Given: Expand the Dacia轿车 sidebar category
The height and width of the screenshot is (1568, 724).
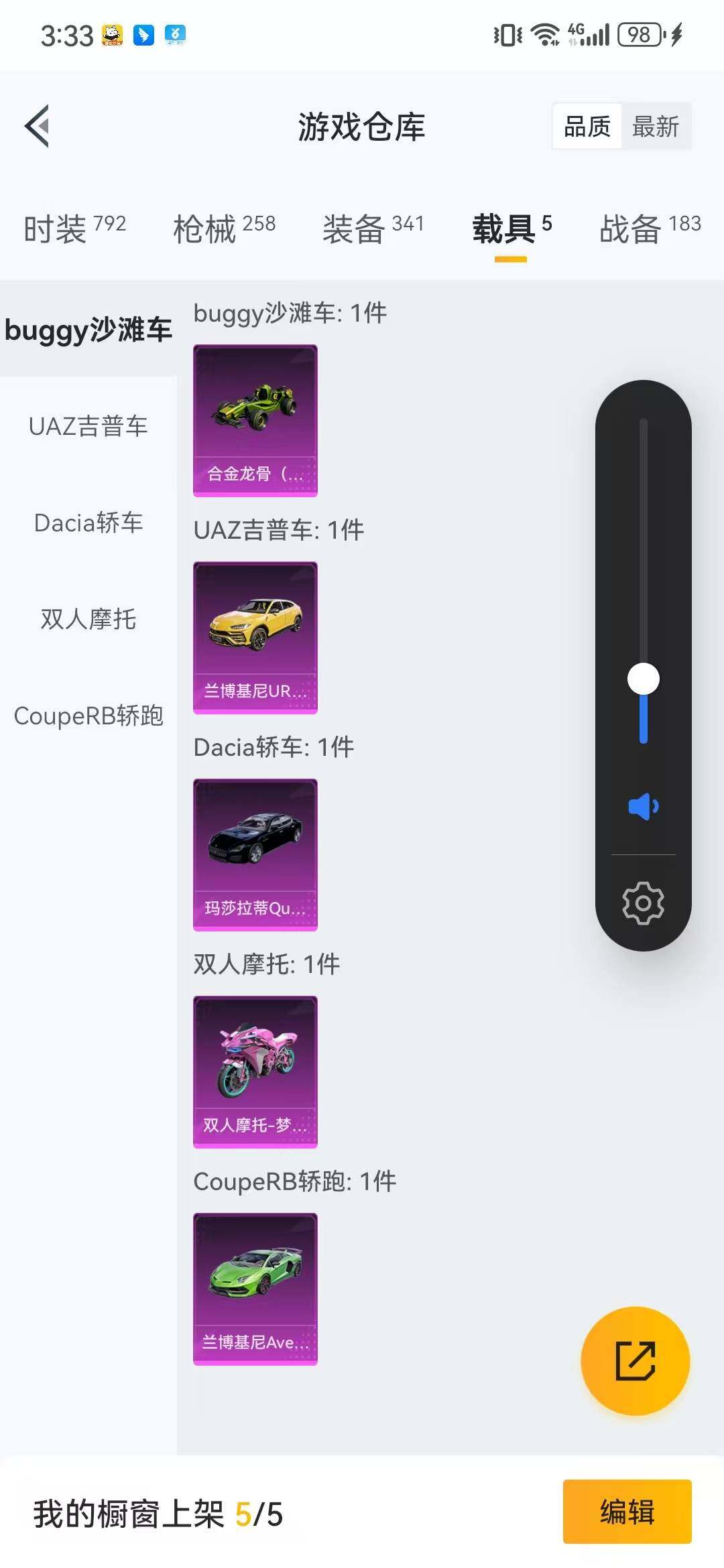Looking at the screenshot, I should [87, 523].
